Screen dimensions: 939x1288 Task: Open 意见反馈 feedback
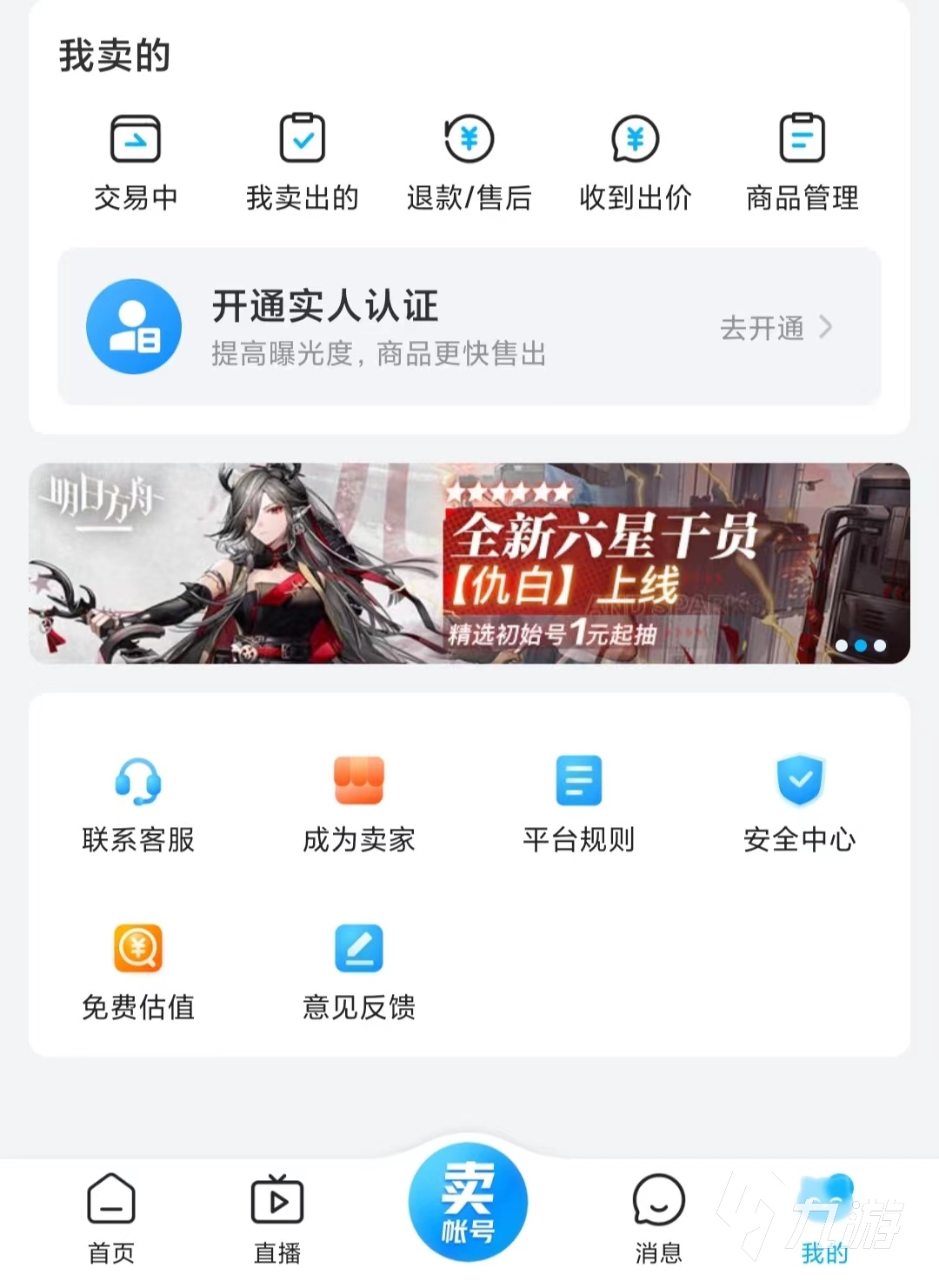click(358, 971)
